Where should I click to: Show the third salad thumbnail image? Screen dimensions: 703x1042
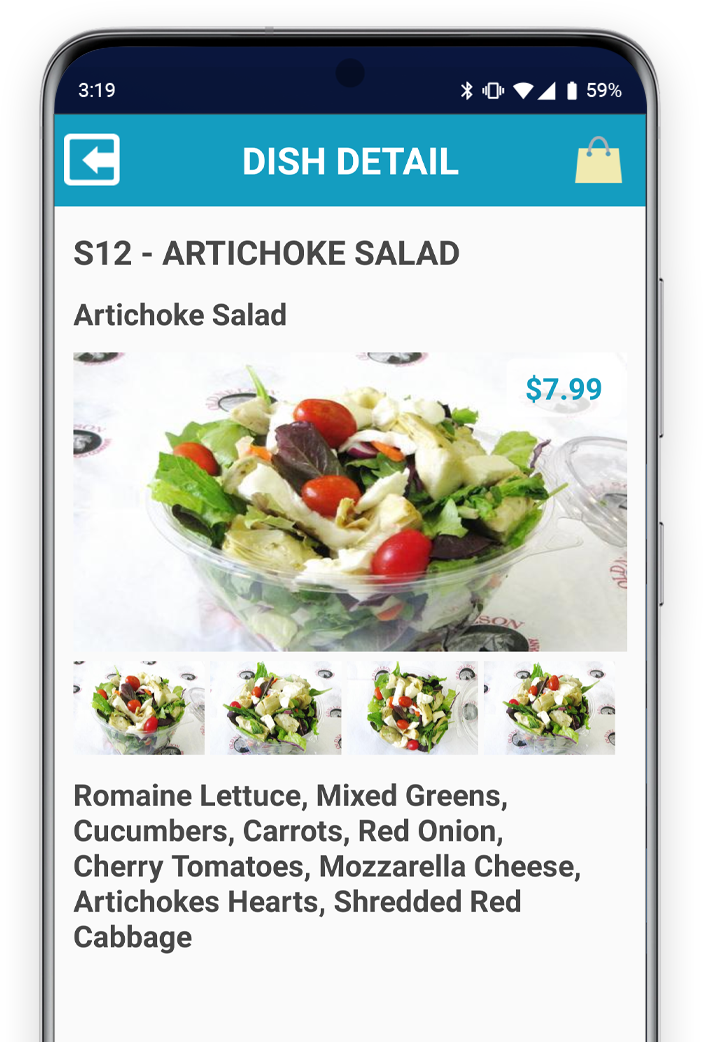tap(412, 708)
